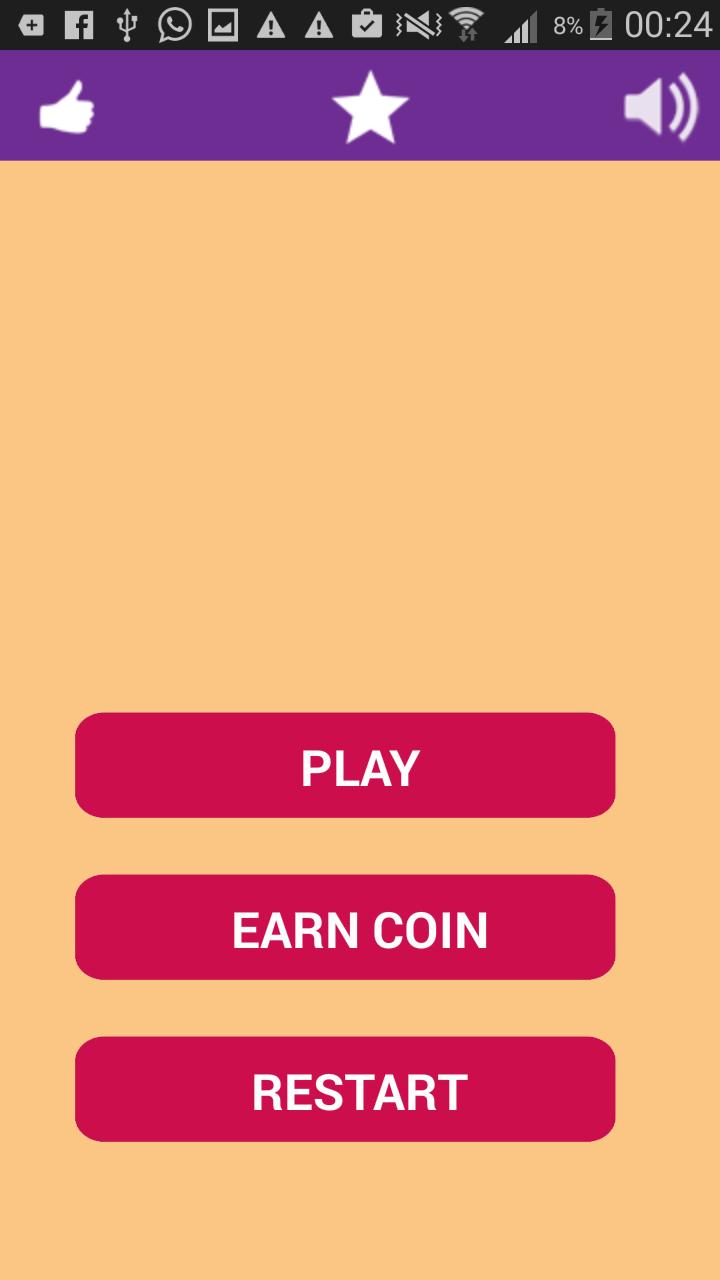Start the game with PLAY
The height and width of the screenshot is (1280, 720).
345,766
